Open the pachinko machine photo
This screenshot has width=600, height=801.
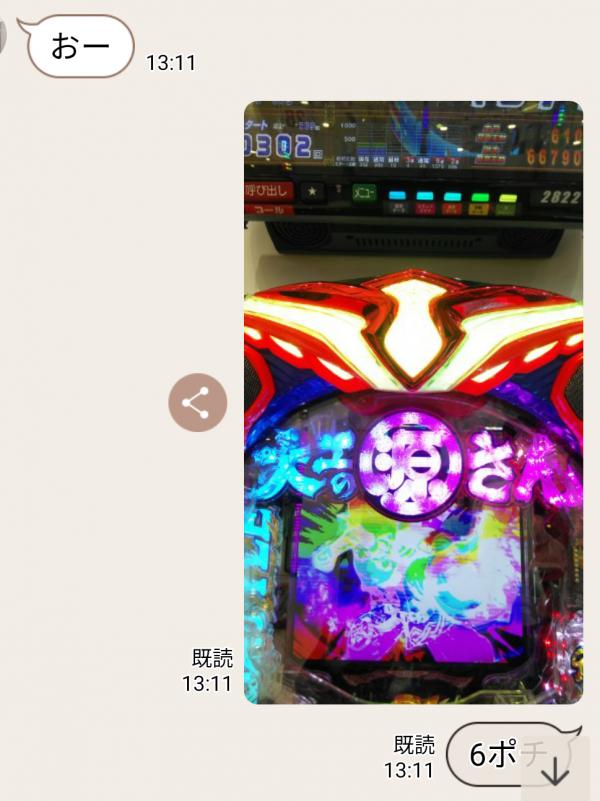point(413,402)
